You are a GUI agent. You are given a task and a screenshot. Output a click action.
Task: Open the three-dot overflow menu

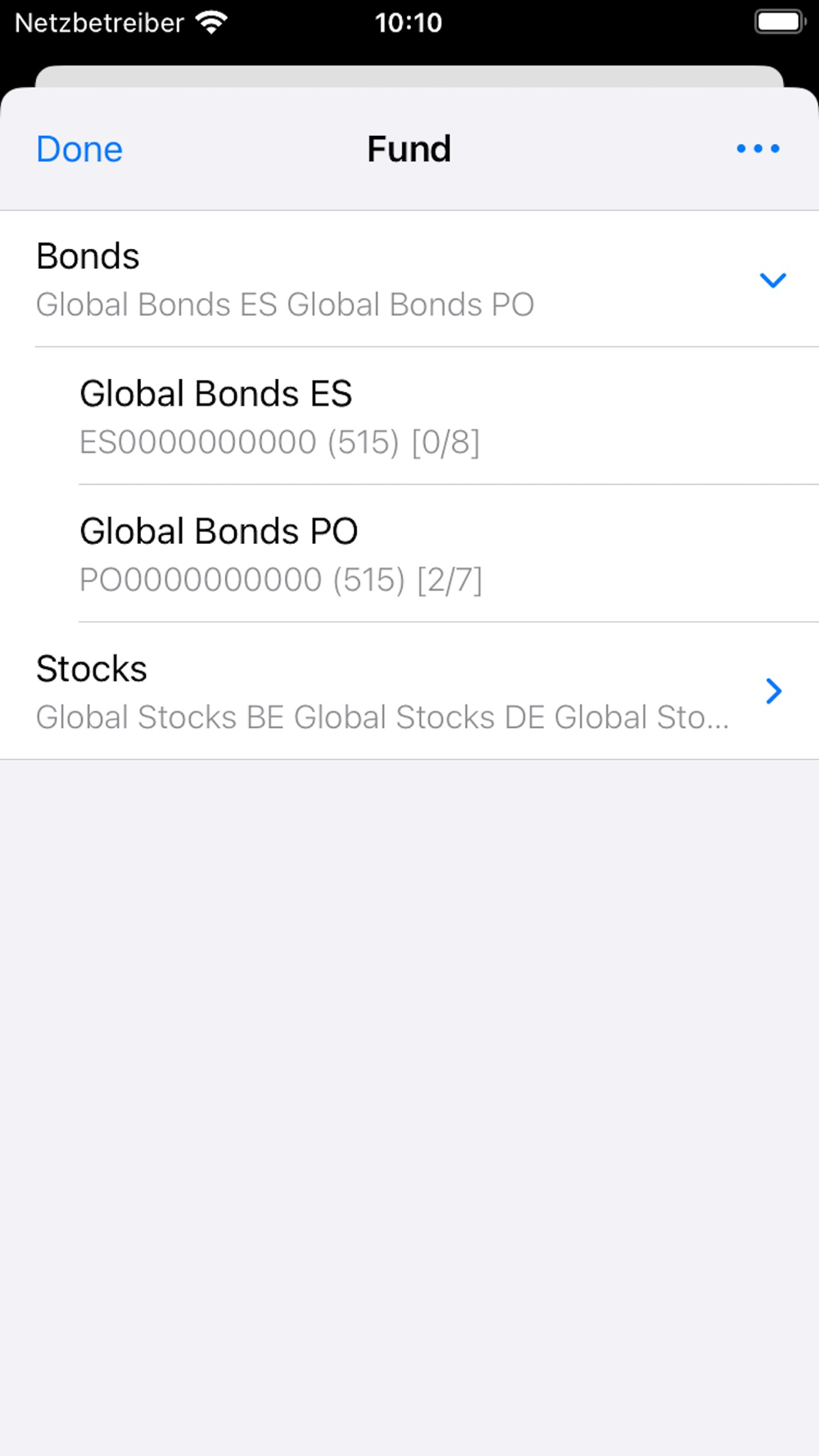(758, 149)
